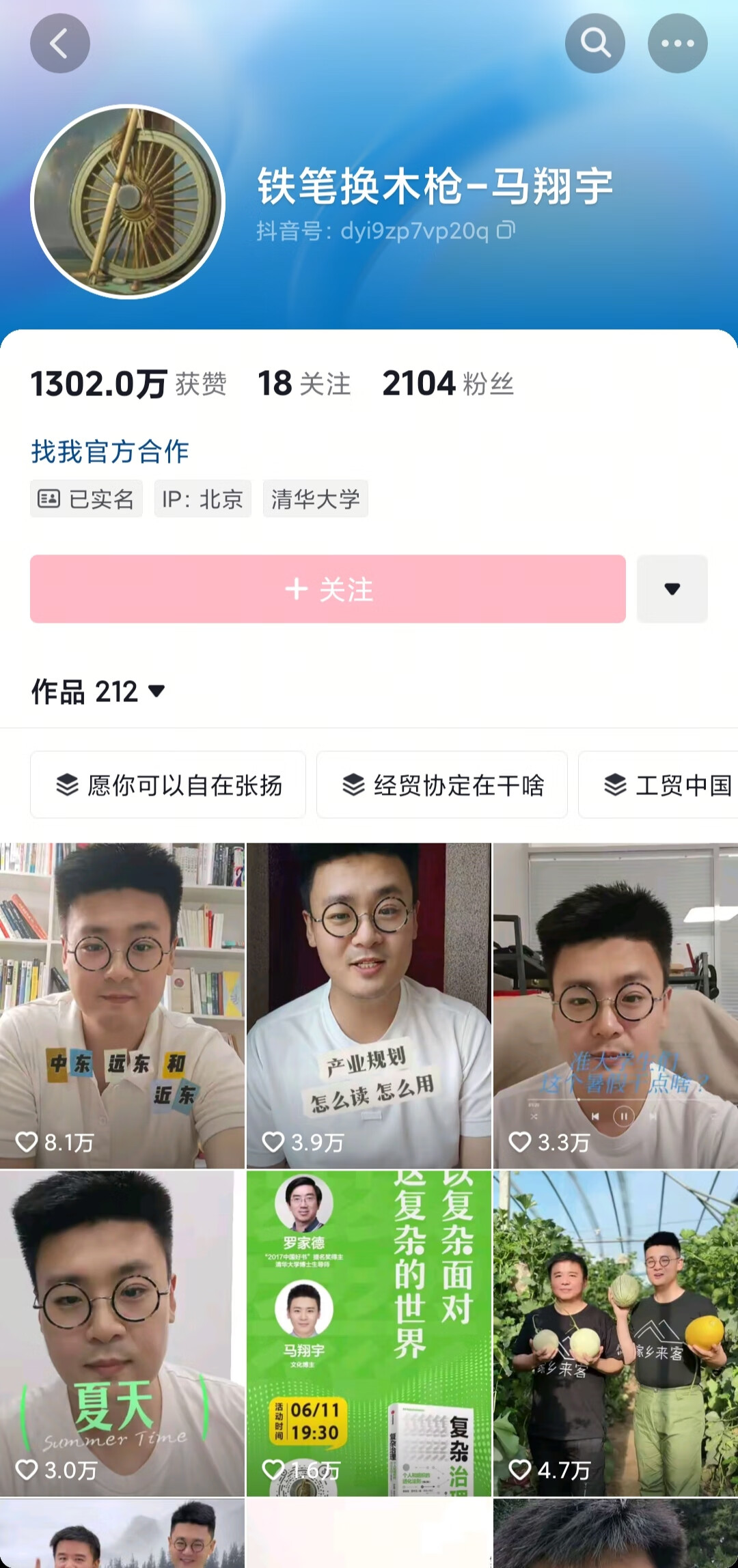Open the search icon on the profile
The height and width of the screenshot is (1568, 738).
(x=594, y=43)
